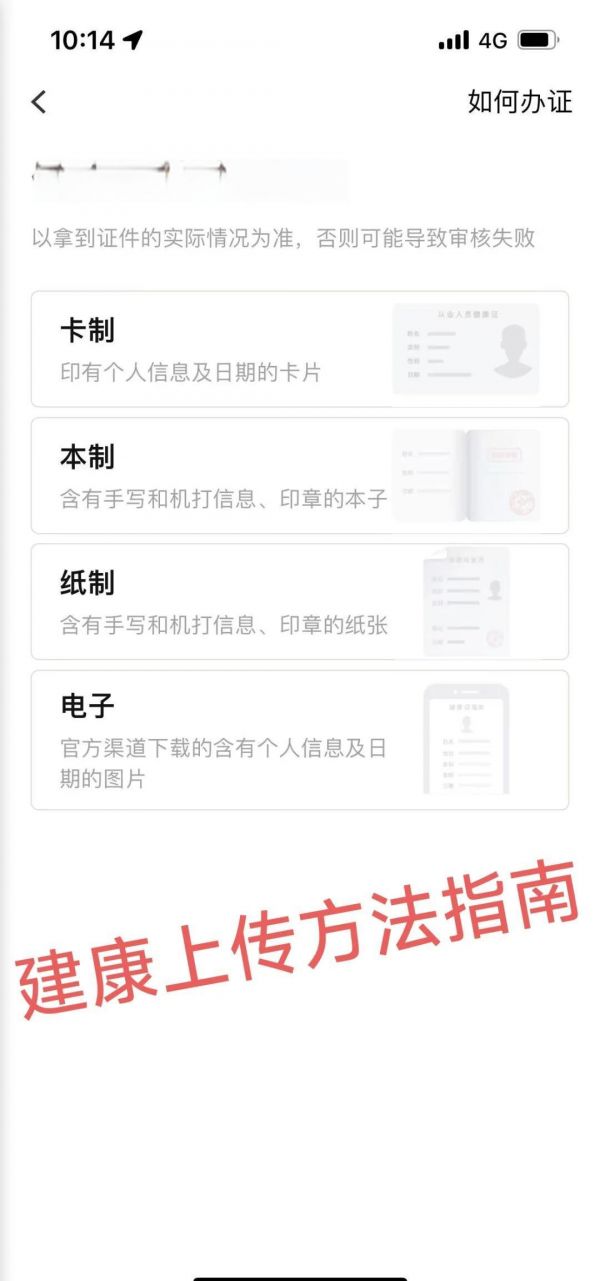This screenshot has height=1281, width=600.
Task: Open the 如何办证 help link
Action: click(x=520, y=101)
